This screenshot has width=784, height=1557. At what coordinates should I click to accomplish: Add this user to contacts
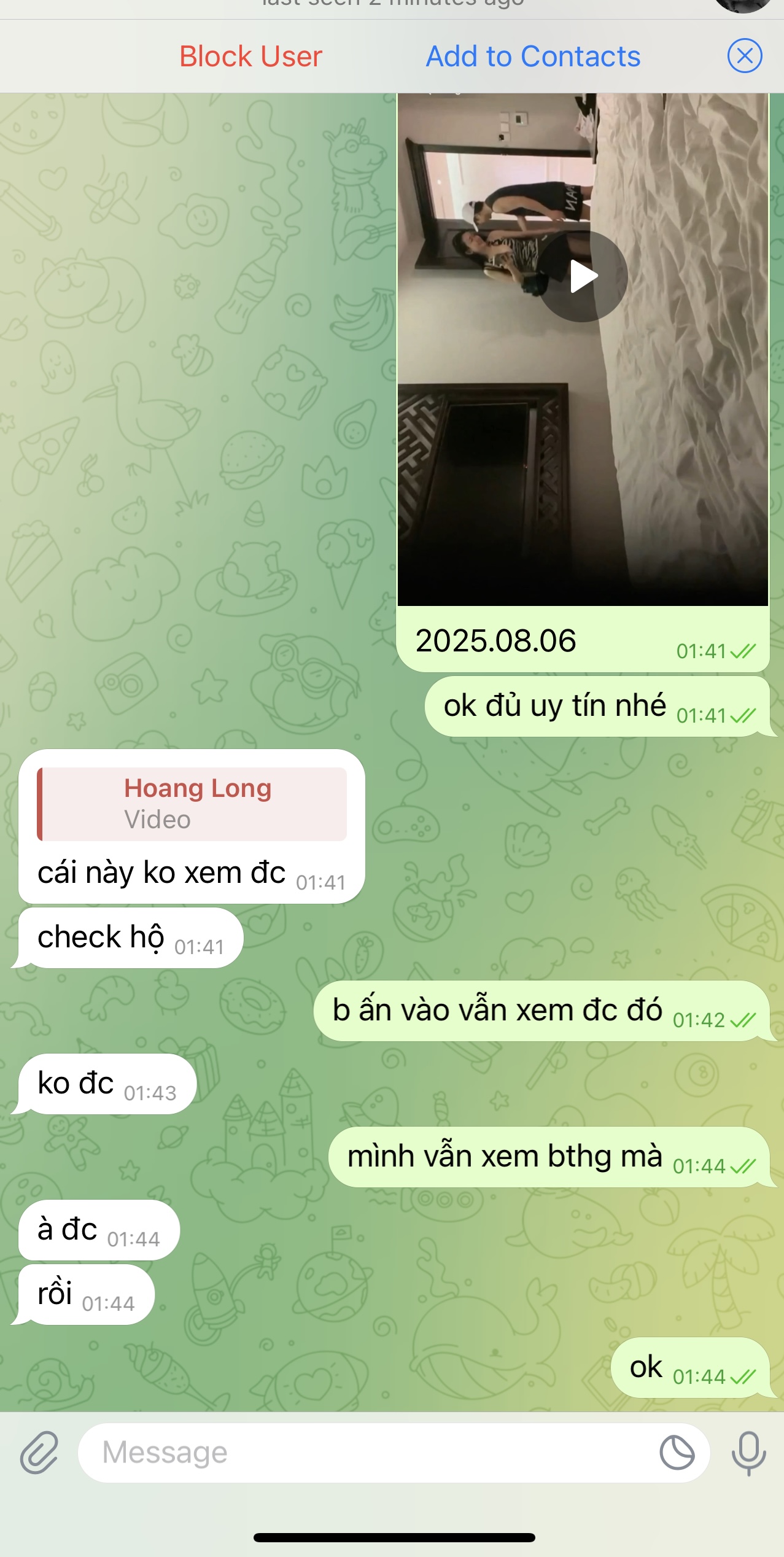(533, 56)
